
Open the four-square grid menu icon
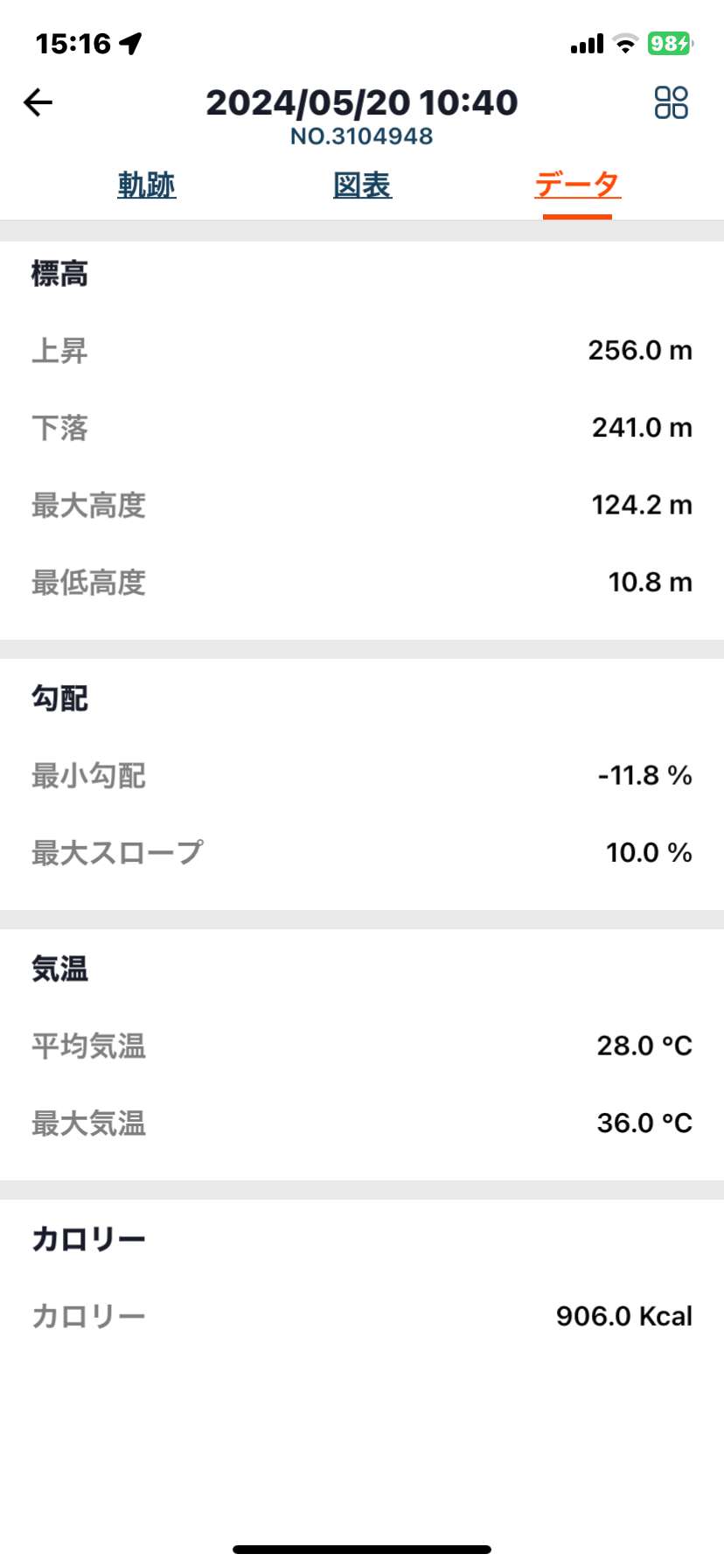pos(671,102)
